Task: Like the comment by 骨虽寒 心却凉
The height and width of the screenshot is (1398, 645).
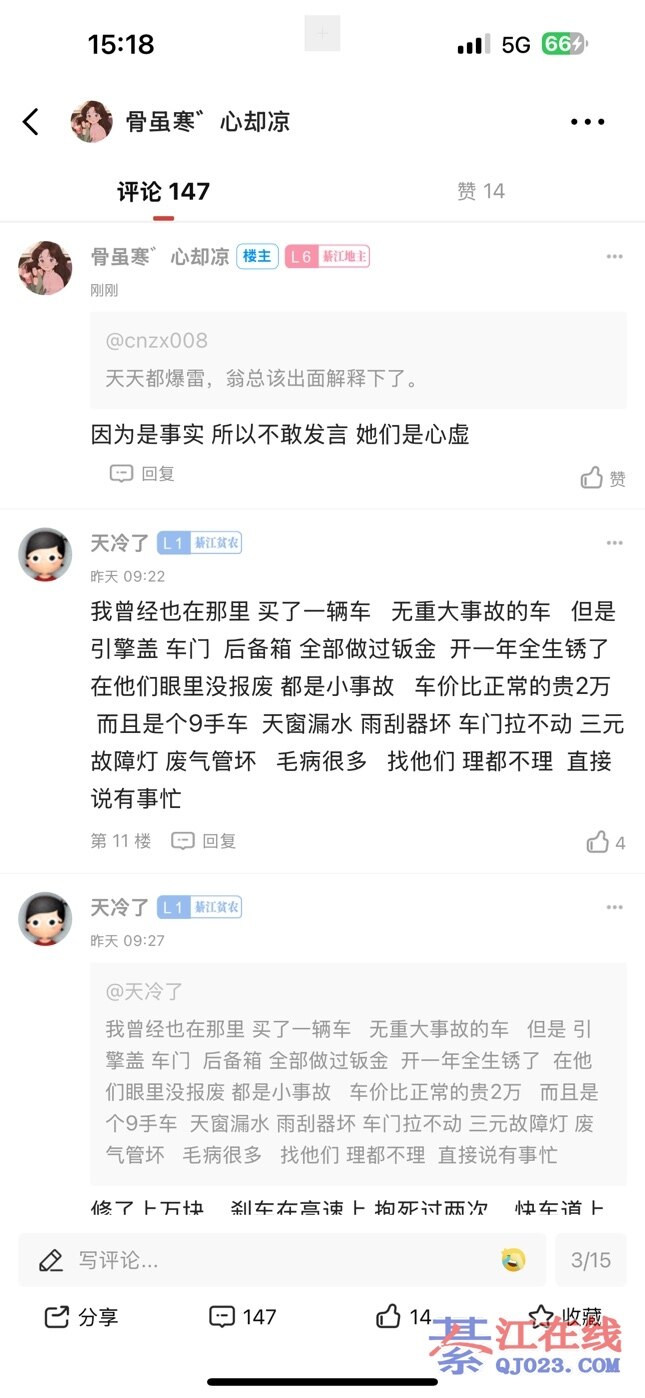Action: coord(603,478)
